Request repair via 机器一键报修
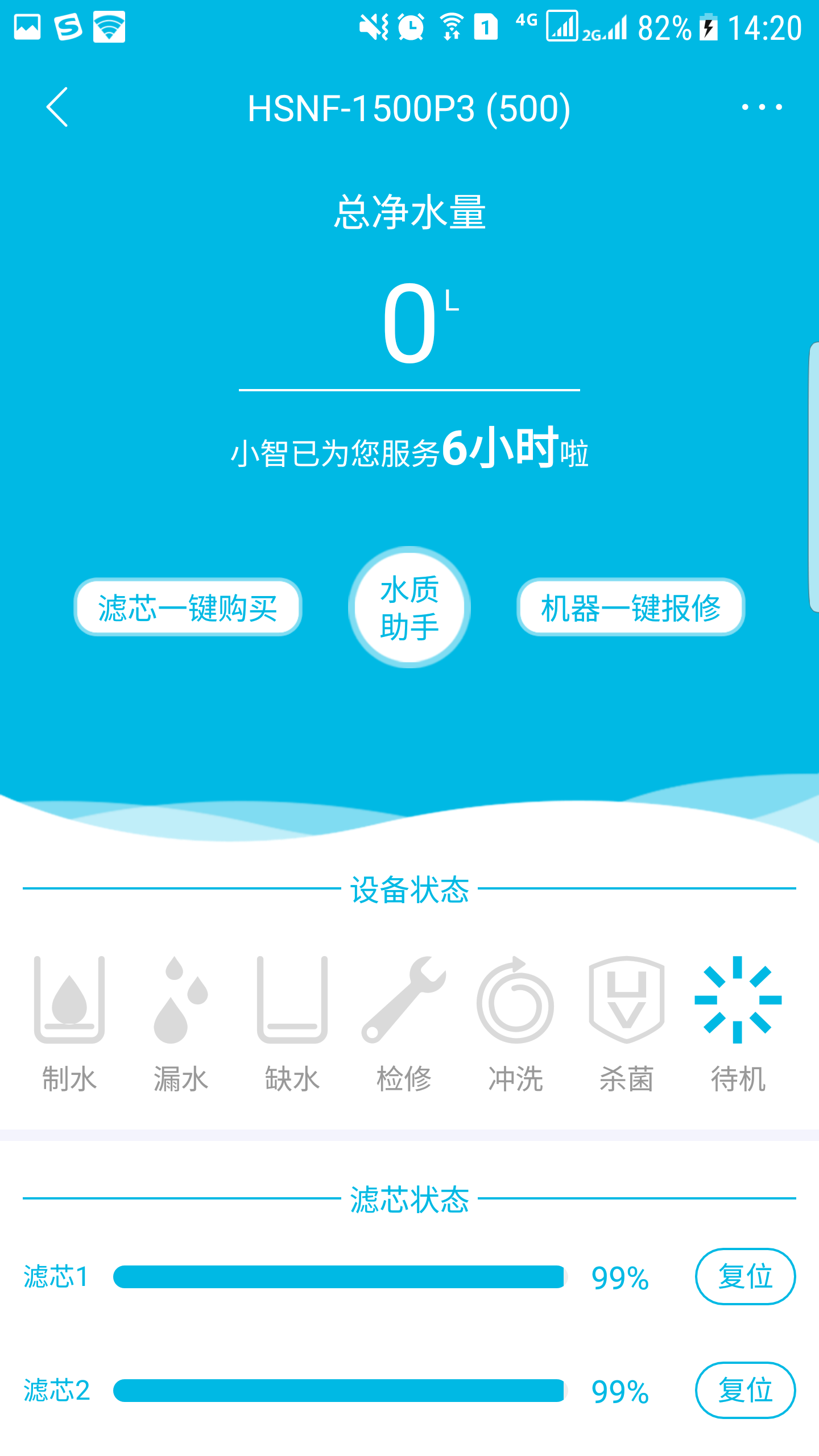This screenshot has width=819, height=1456. point(631,607)
